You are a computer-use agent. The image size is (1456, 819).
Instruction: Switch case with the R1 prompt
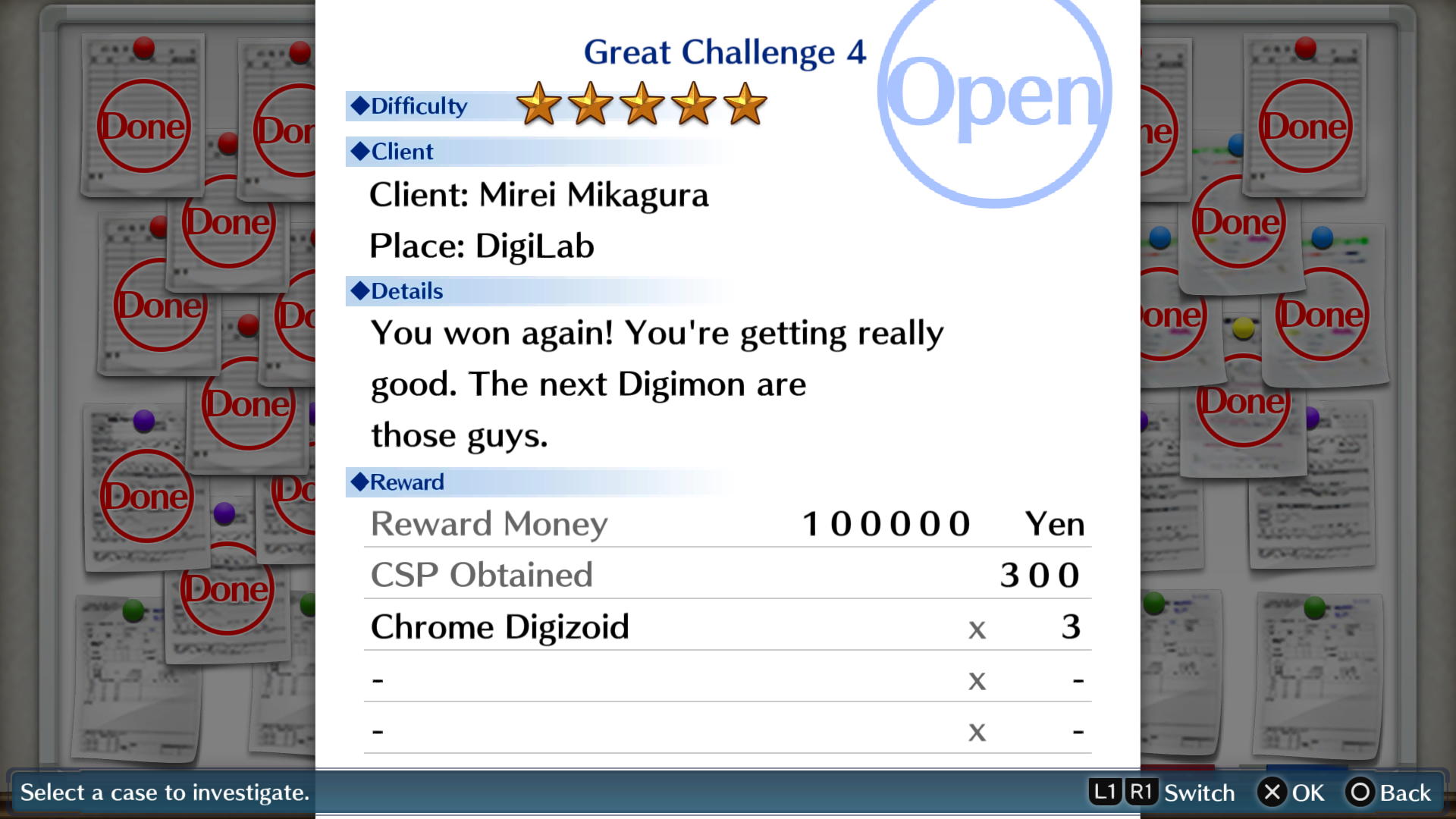pyautogui.click(x=1141, y=792)
